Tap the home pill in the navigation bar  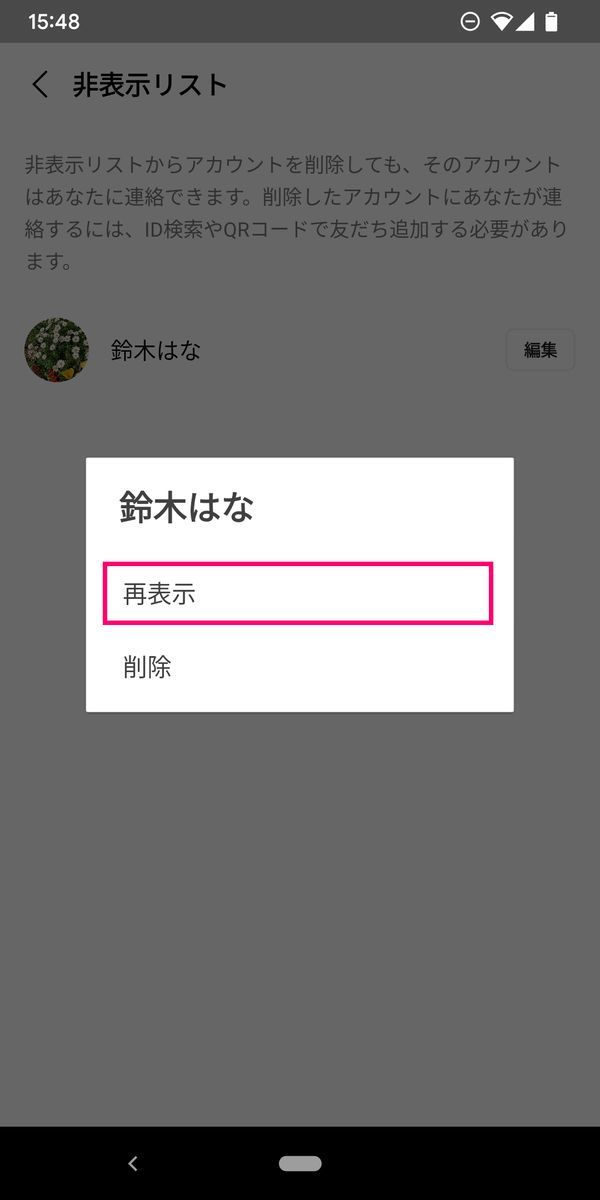coord(300,1163)
